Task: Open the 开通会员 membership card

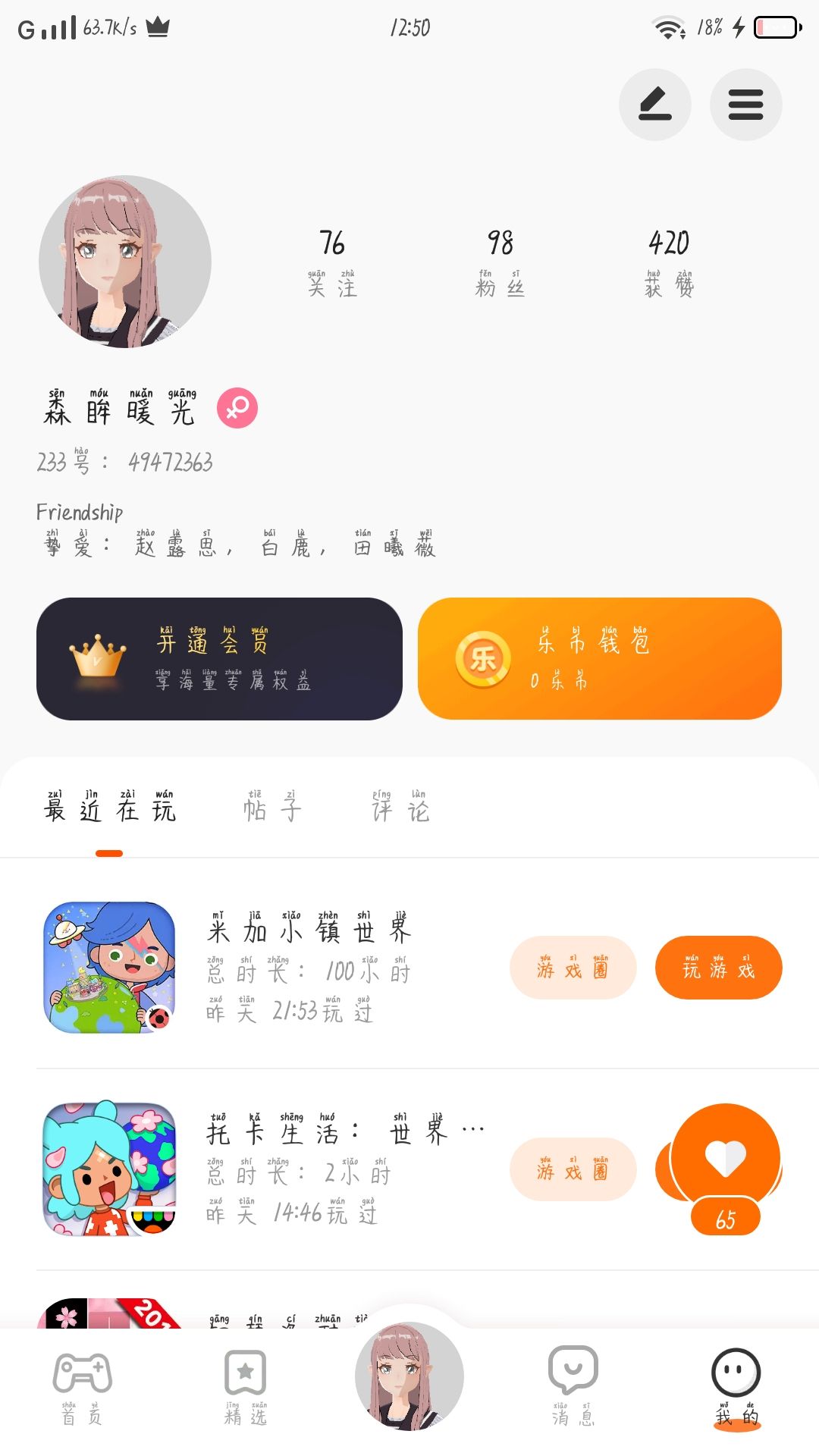Action: pos(219,658)
